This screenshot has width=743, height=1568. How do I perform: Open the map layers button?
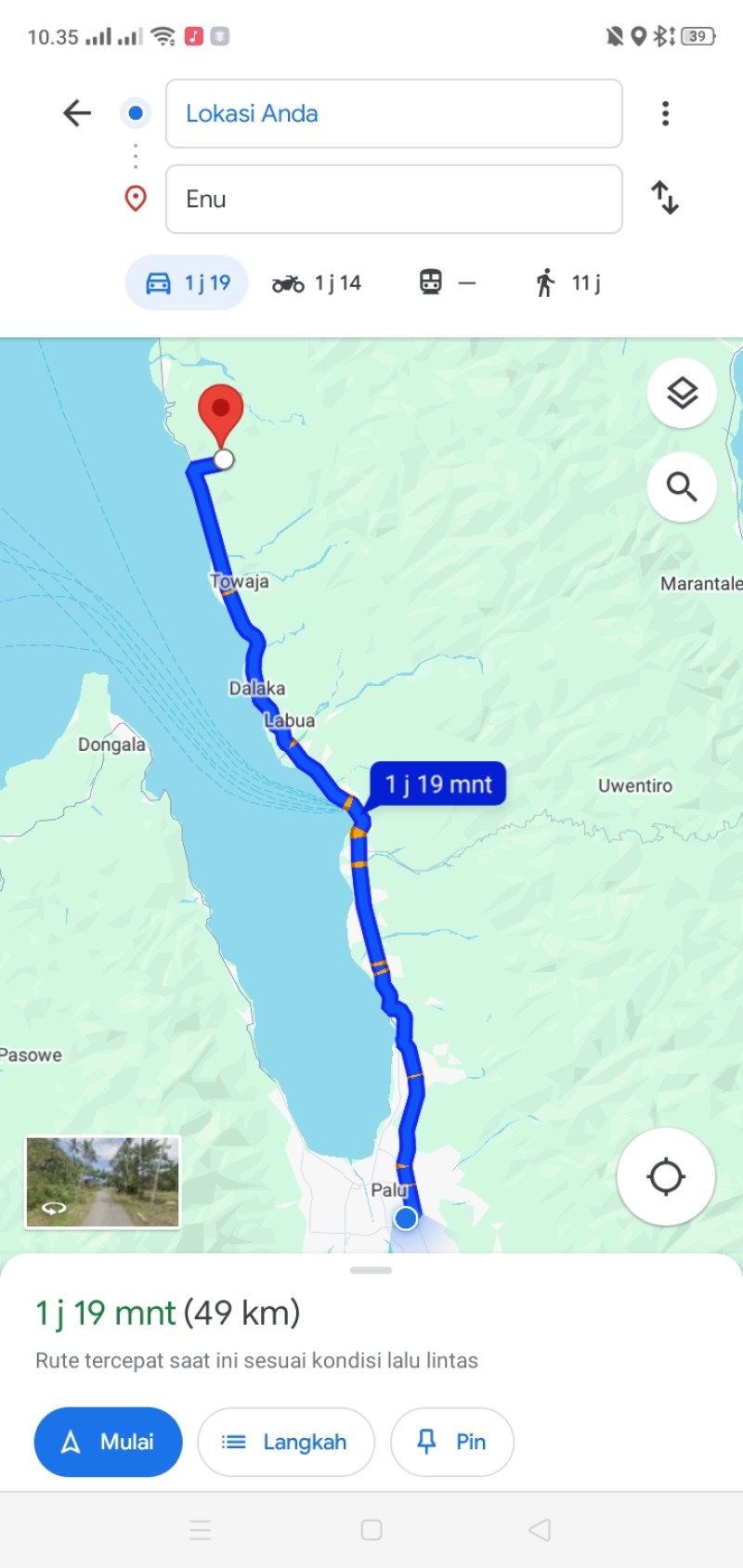682,393
